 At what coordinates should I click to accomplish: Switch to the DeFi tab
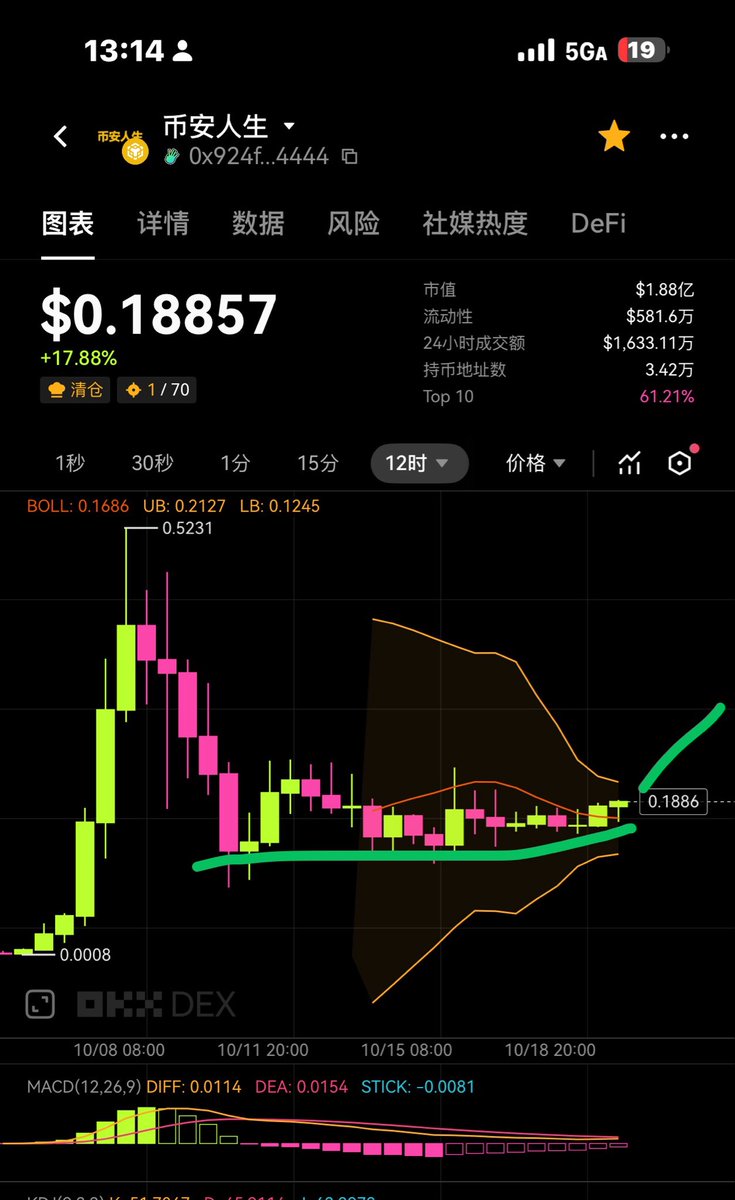(x=598, y=223)
